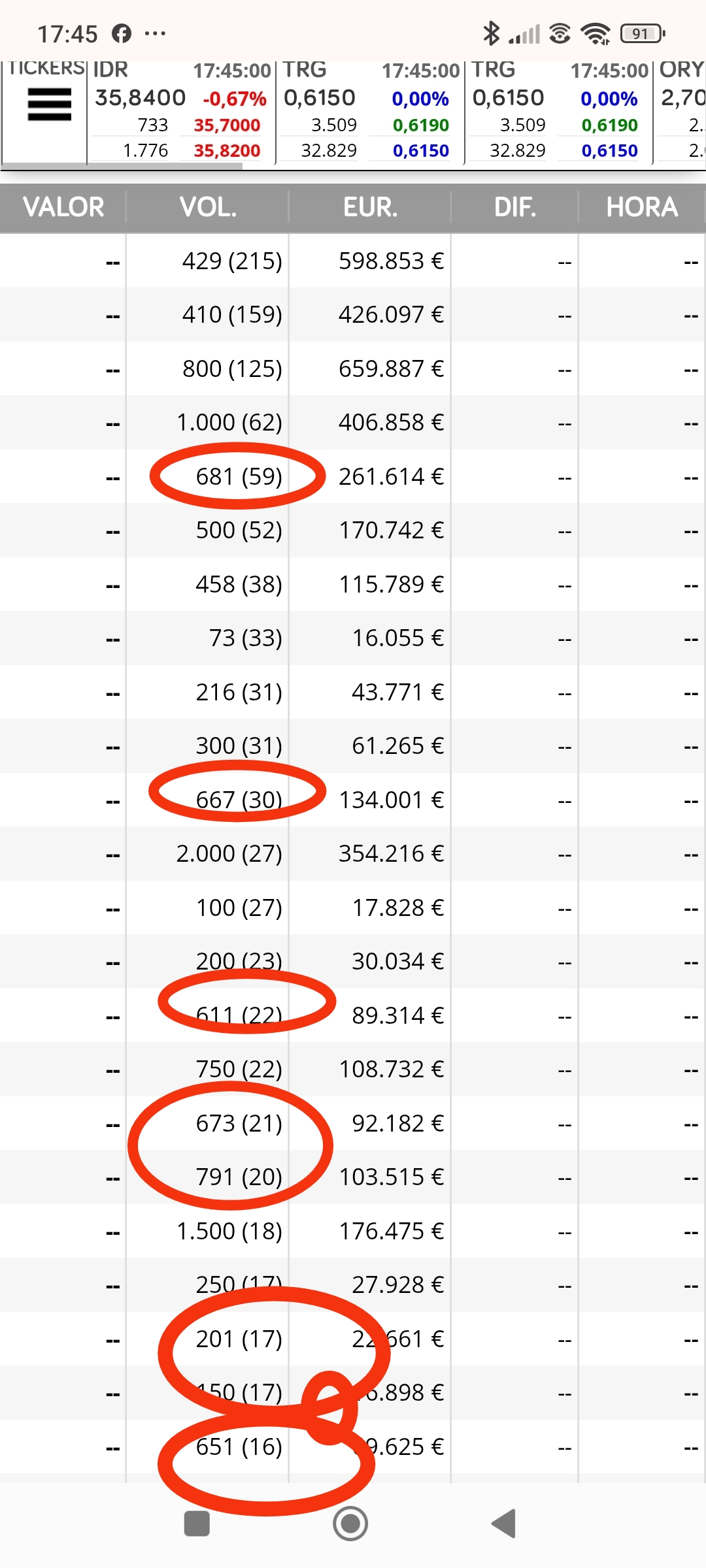The height and width of the screenshot is (1568, 706).
Task: Open the TICKERS hamburger menu
Action: [49, 105]
